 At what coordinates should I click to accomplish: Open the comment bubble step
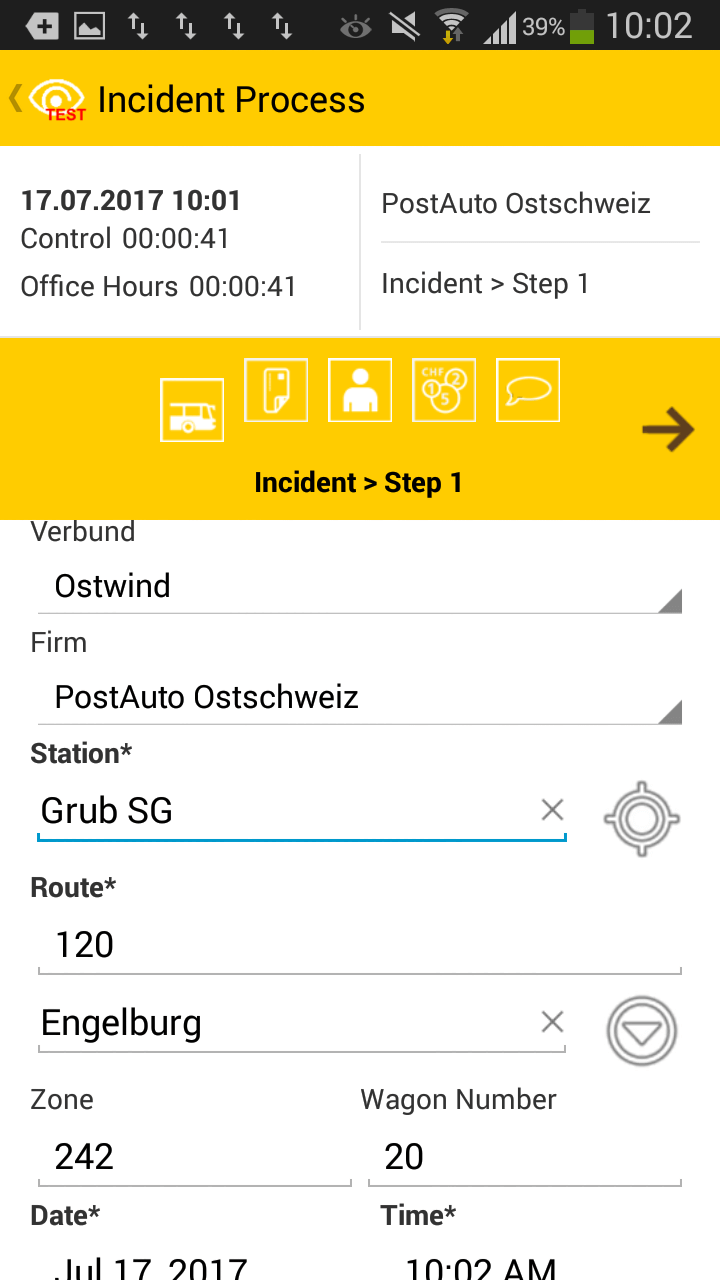click(528, 390)
